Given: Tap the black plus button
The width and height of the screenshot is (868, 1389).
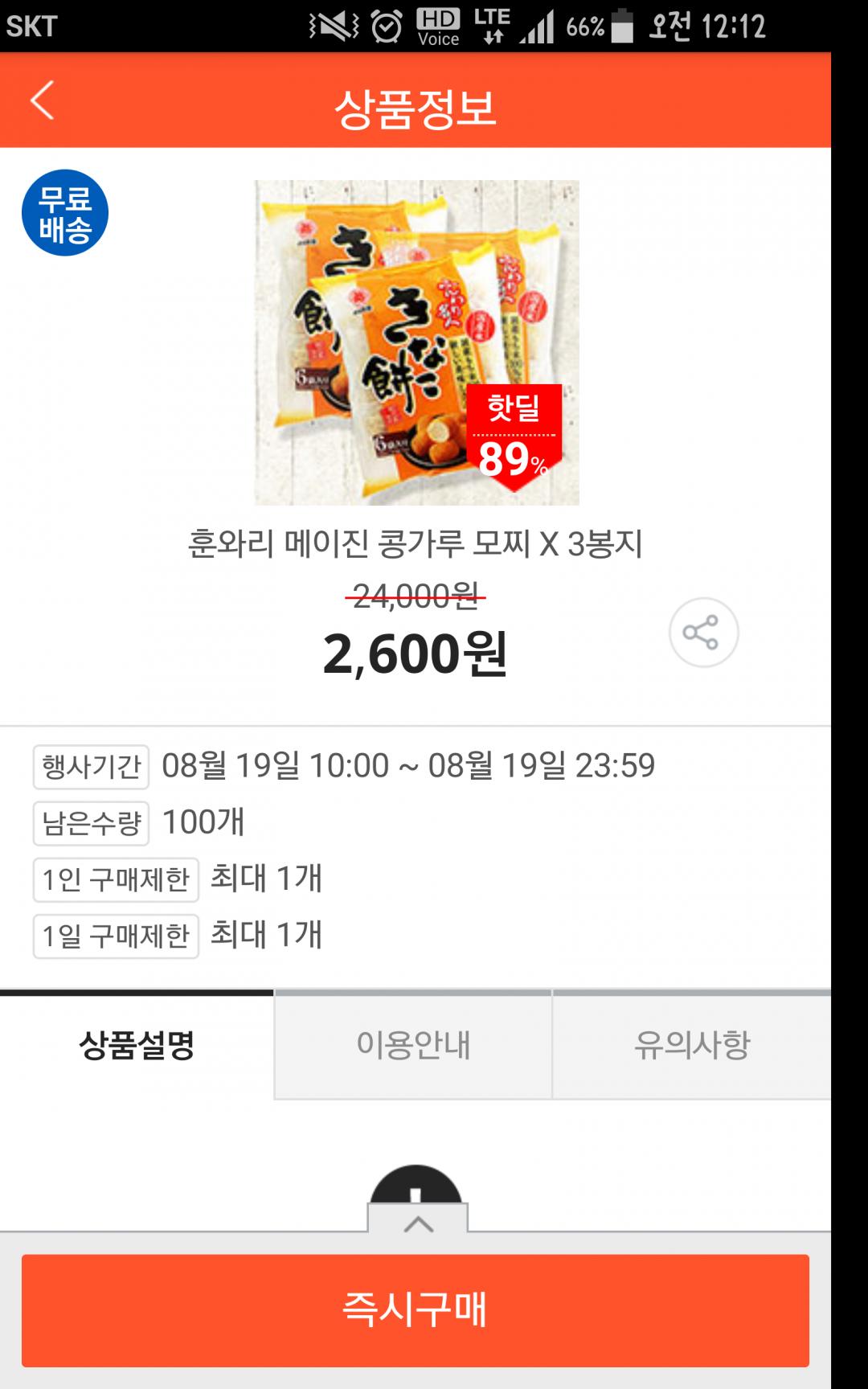Looking at the screenshot, I should [x=416, y=1184].
